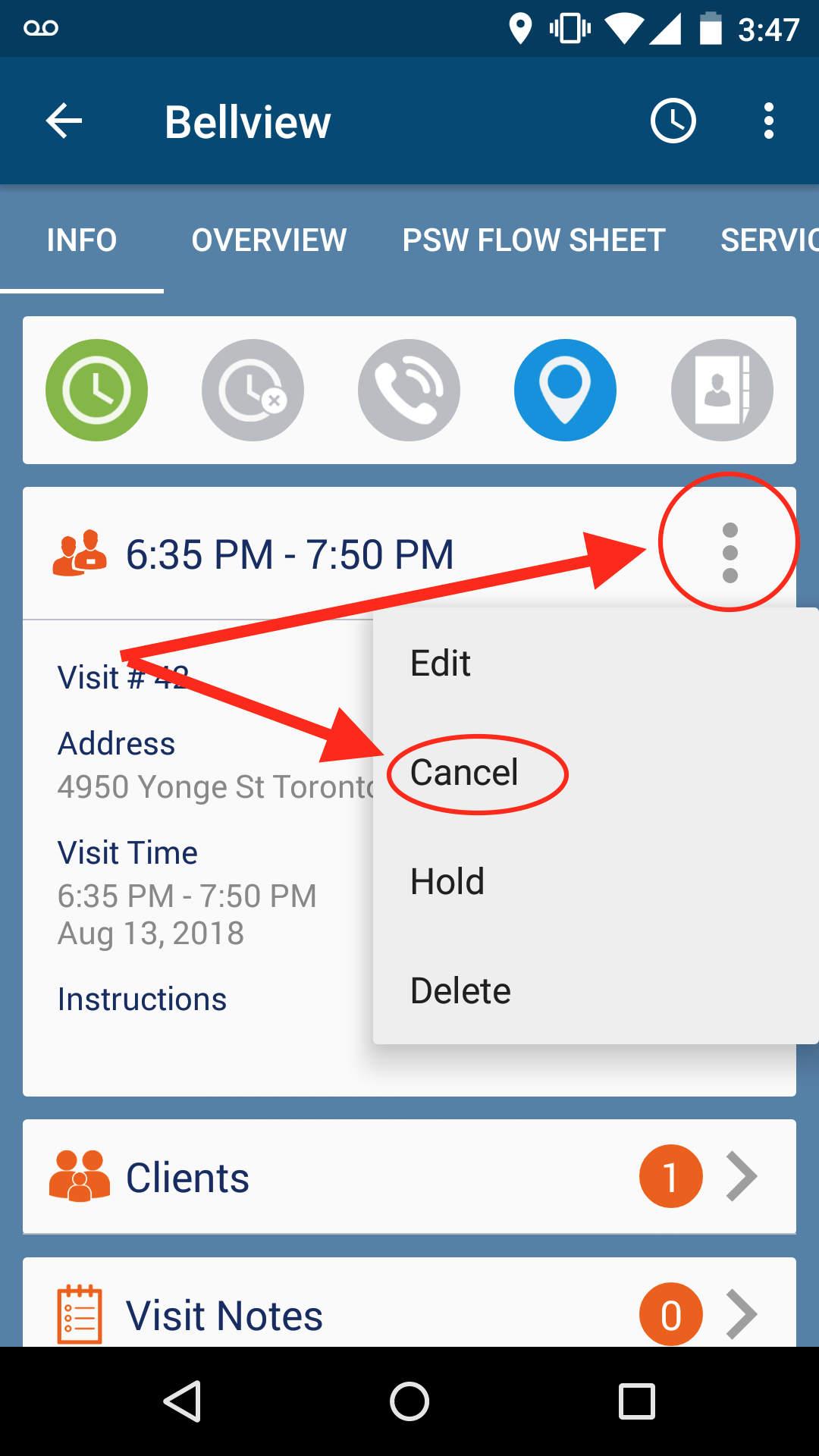
Task: Choose Cancel from the popup menu
Action: click(x=596, y=772)
